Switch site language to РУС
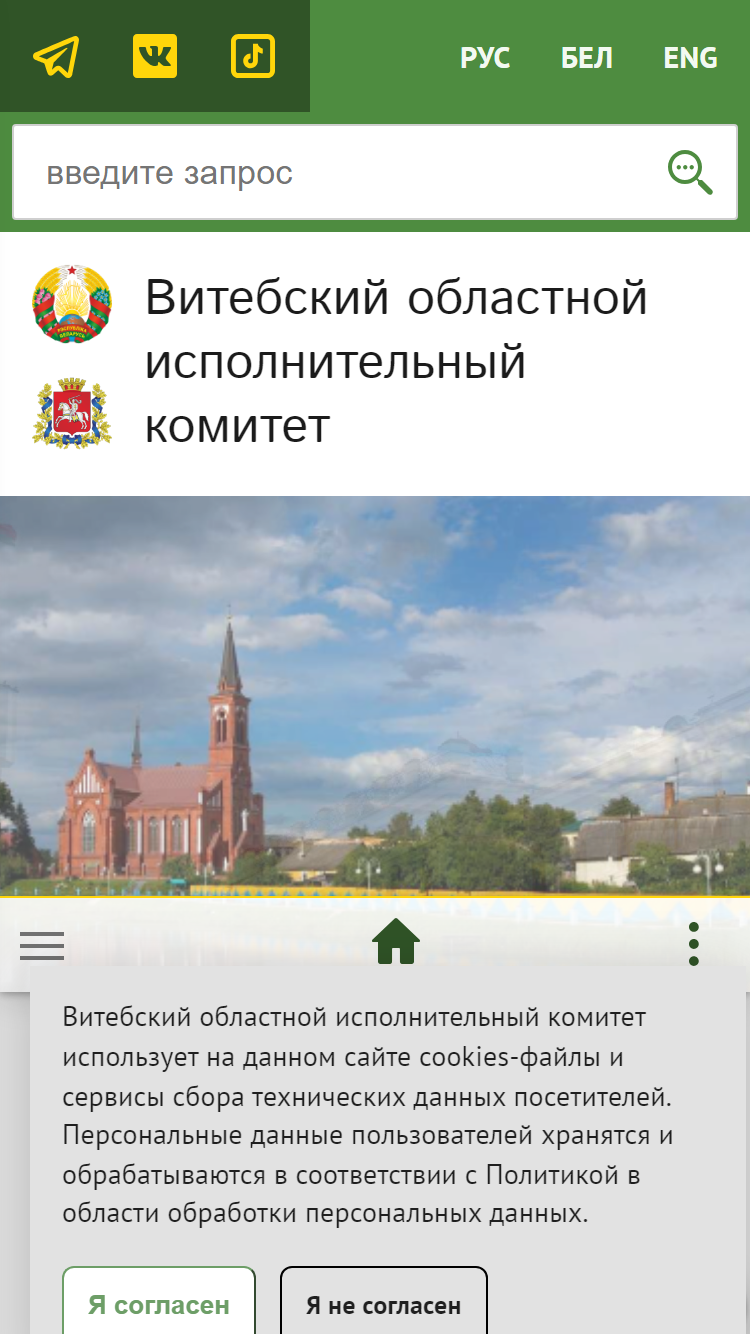 pos(485,58)
